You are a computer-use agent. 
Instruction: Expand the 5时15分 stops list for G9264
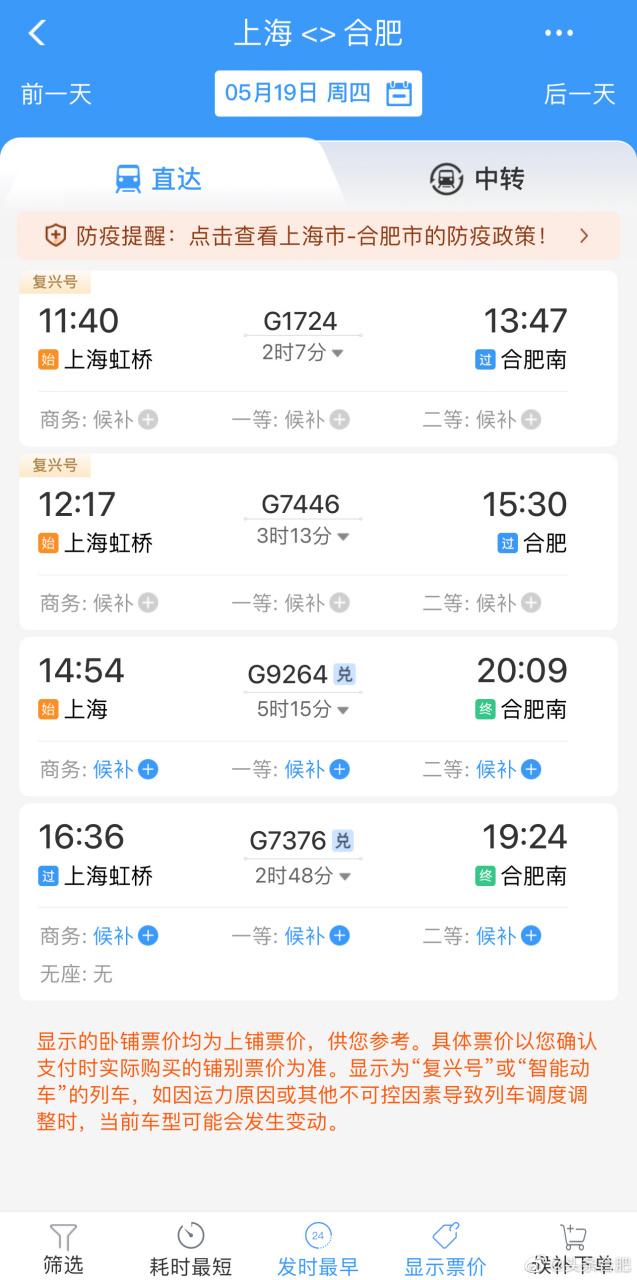click(x=303, y=709)
